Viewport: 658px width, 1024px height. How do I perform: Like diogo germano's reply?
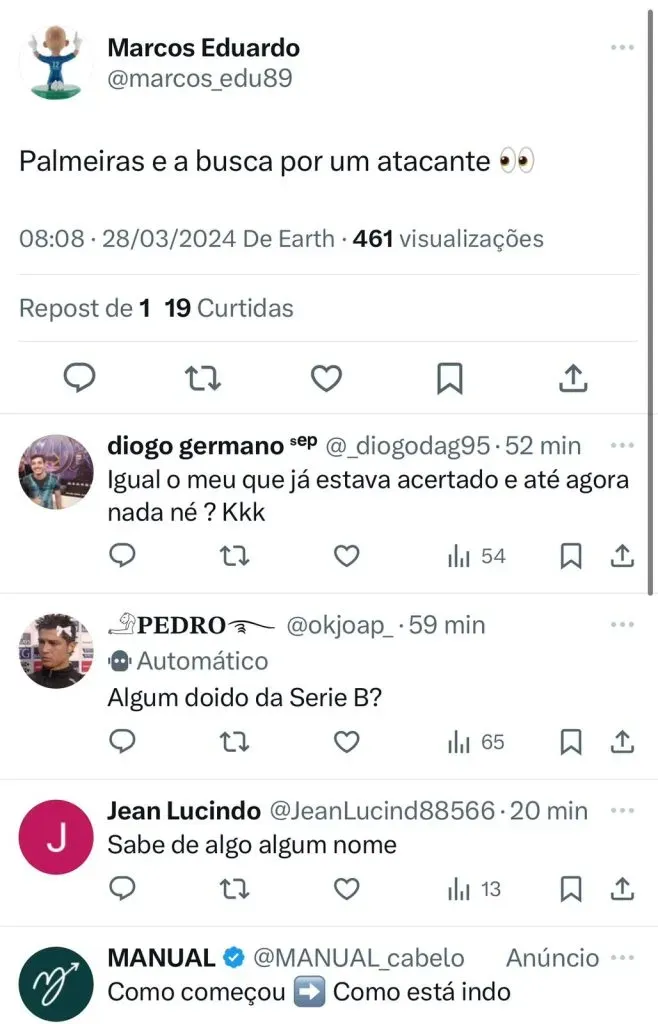point(346,556)
